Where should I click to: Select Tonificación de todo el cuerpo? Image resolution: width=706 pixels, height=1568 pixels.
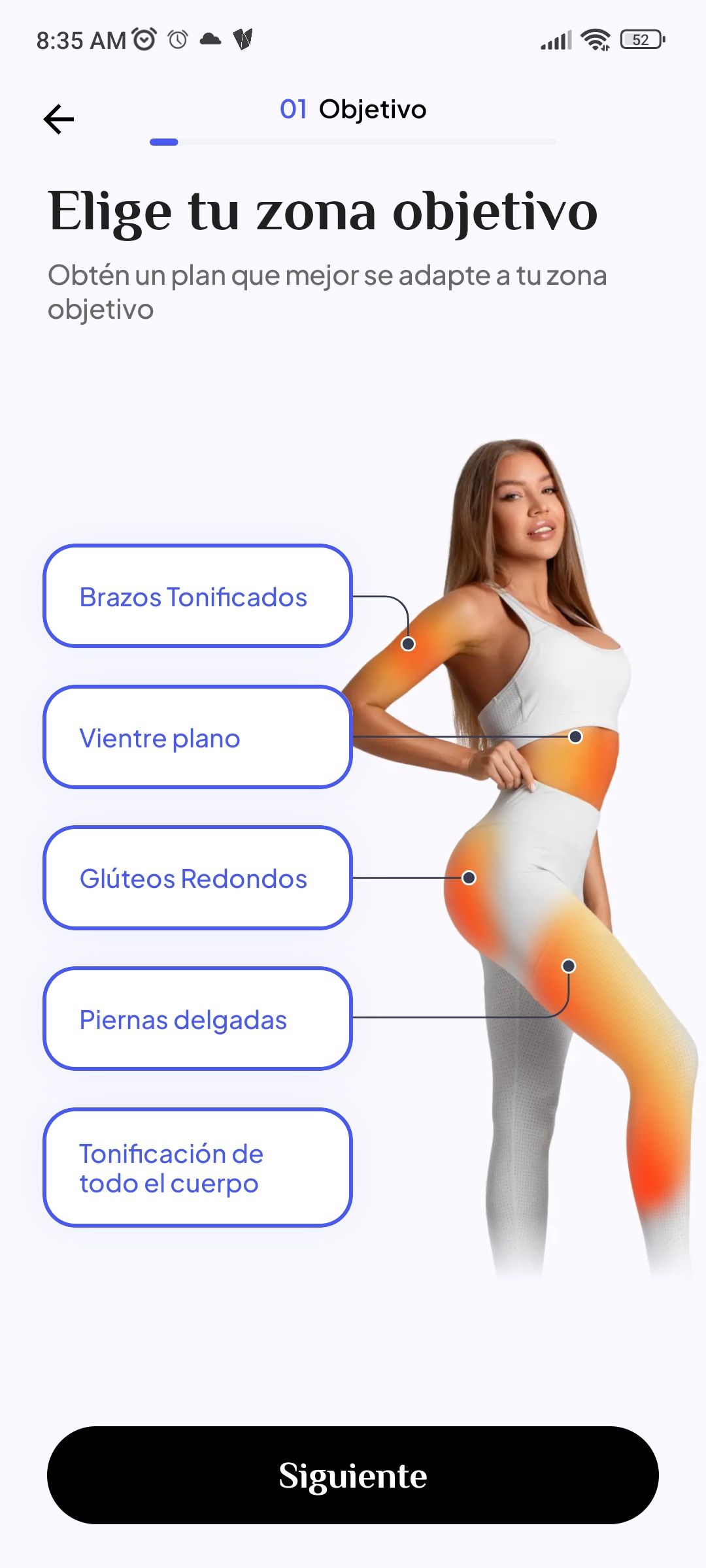pyautogui.click(x=197, y=1167)
